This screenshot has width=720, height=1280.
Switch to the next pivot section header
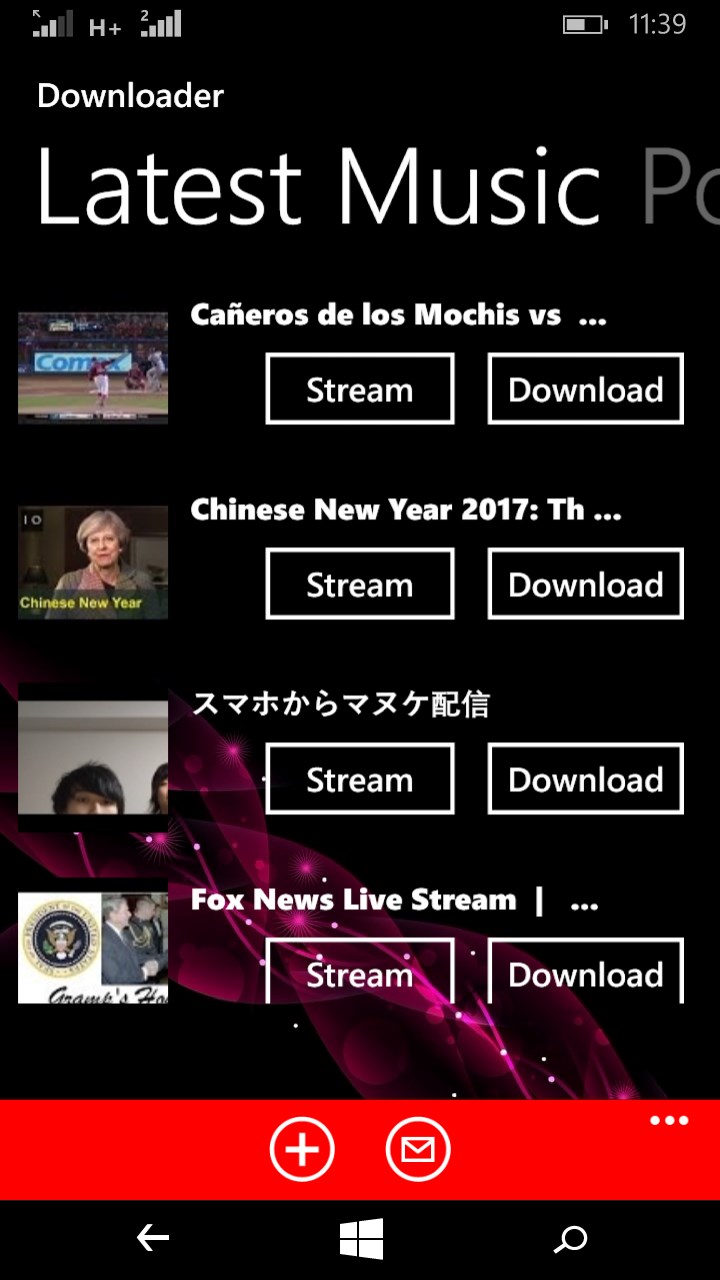click(680, 187)
